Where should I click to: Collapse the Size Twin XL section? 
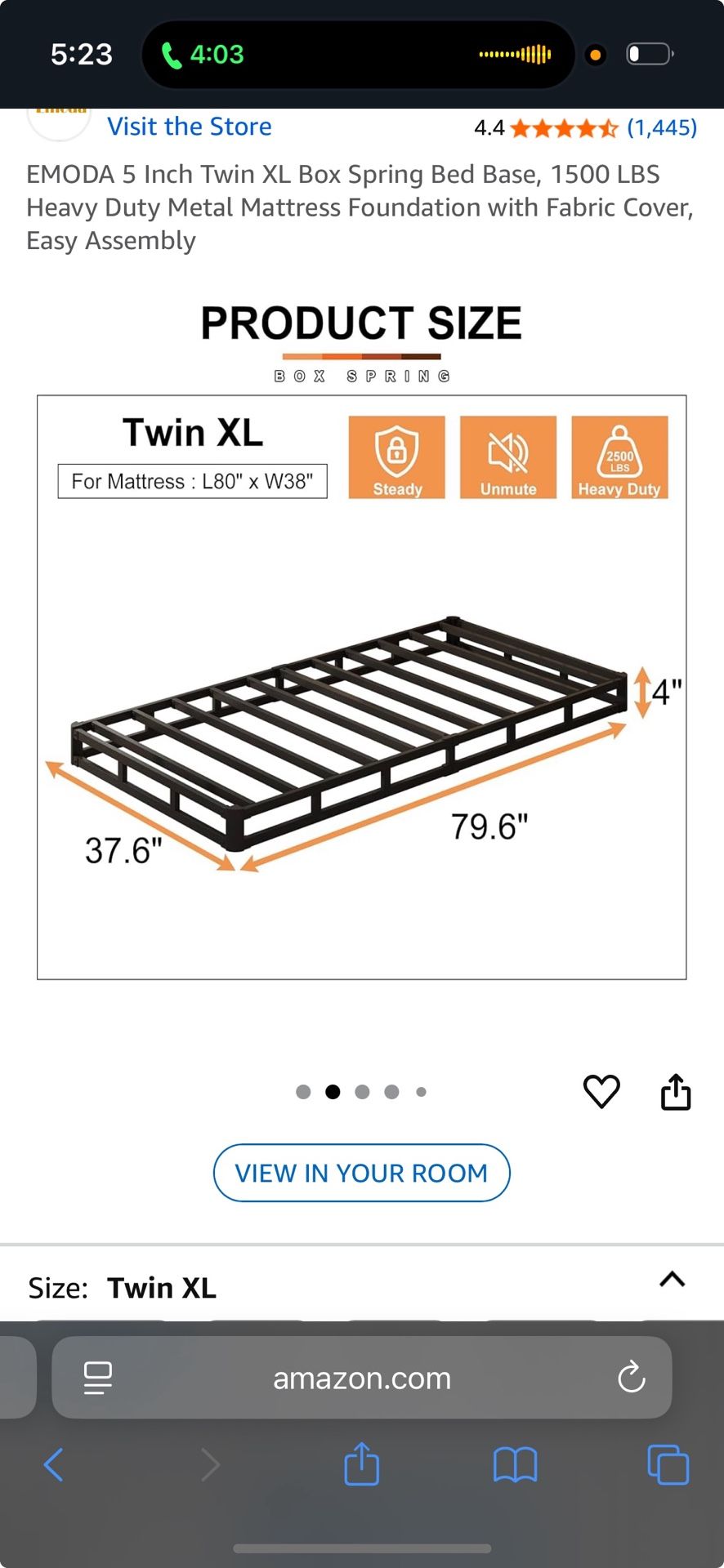672,1280
